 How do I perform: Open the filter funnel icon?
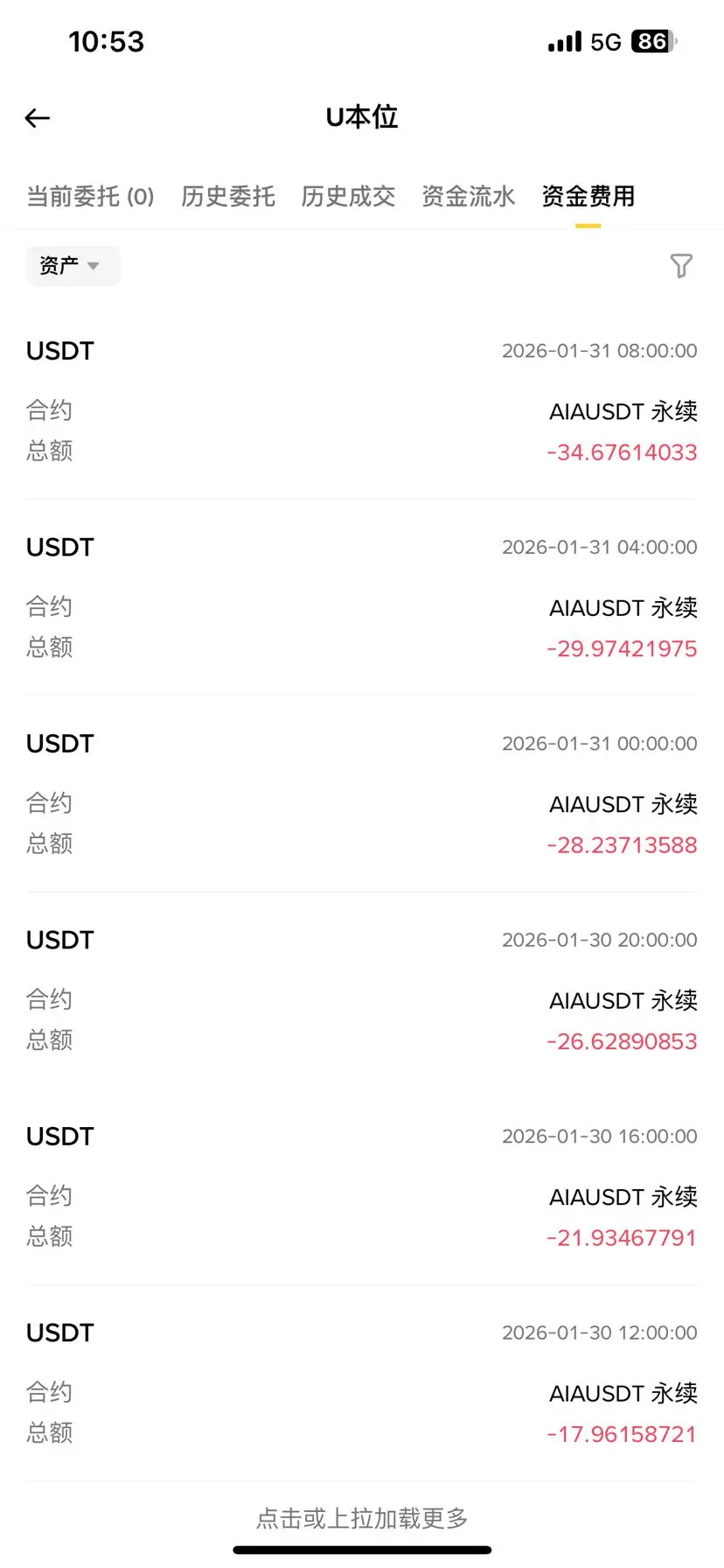680,266
